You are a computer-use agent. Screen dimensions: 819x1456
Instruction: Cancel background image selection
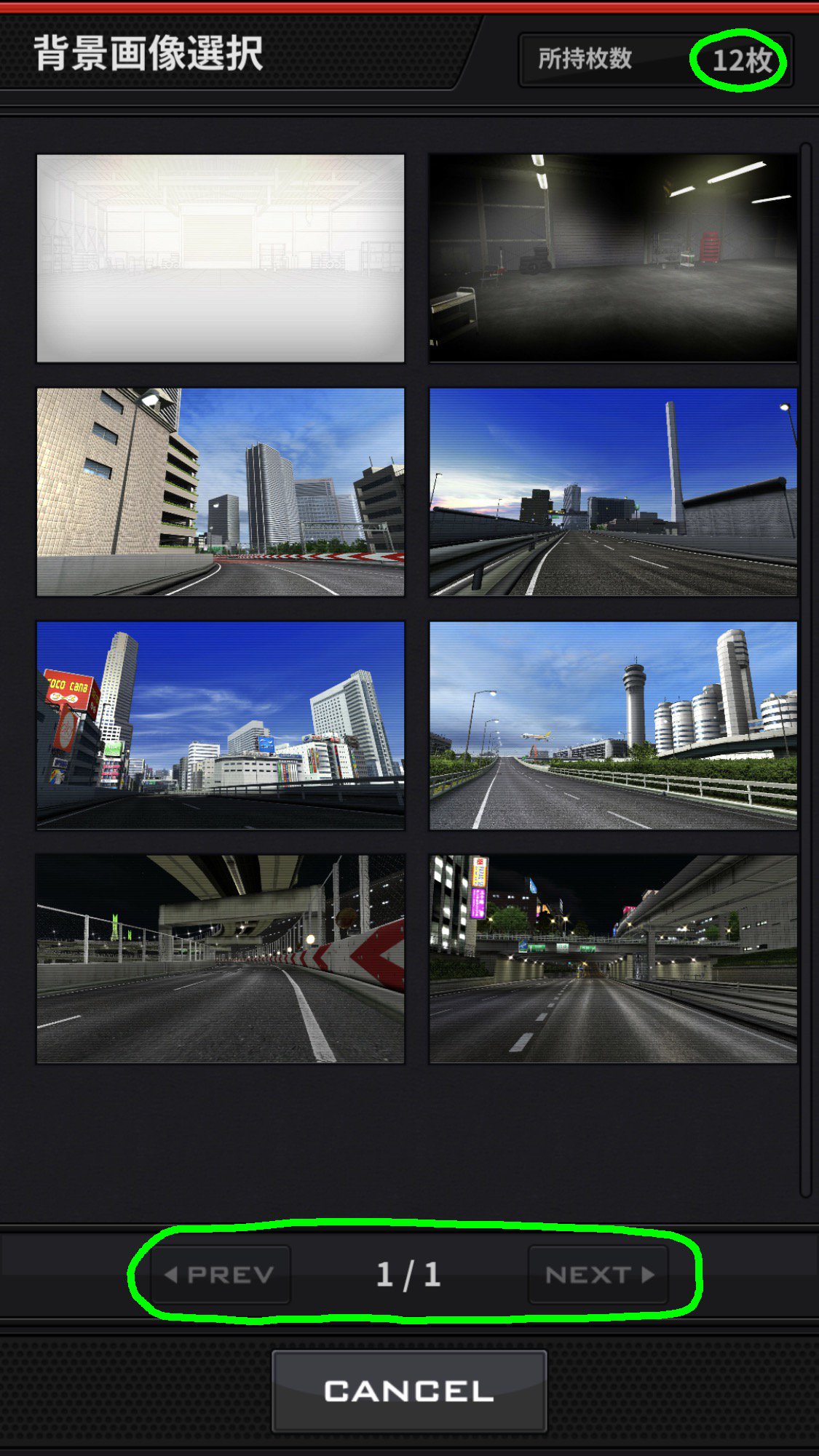click(409, 1391)
